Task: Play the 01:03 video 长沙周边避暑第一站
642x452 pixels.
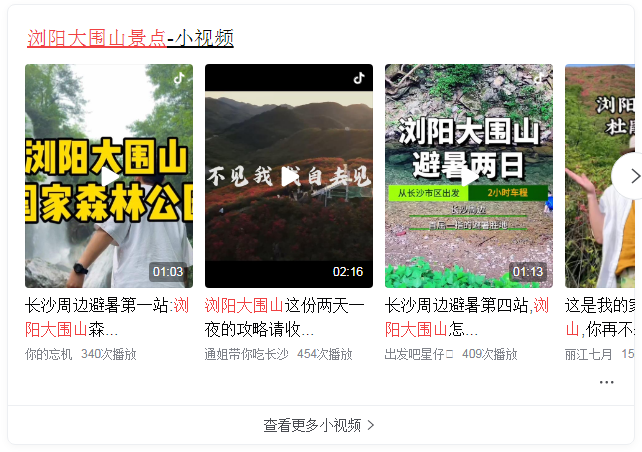Action: point(109,177)
